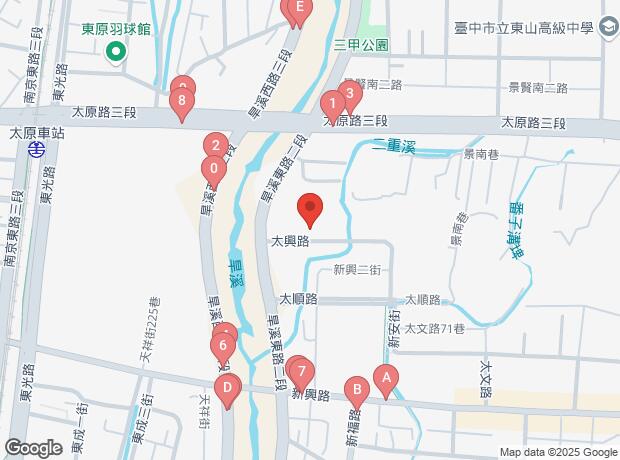Select map marker number 3

click(x=349, y=96)
